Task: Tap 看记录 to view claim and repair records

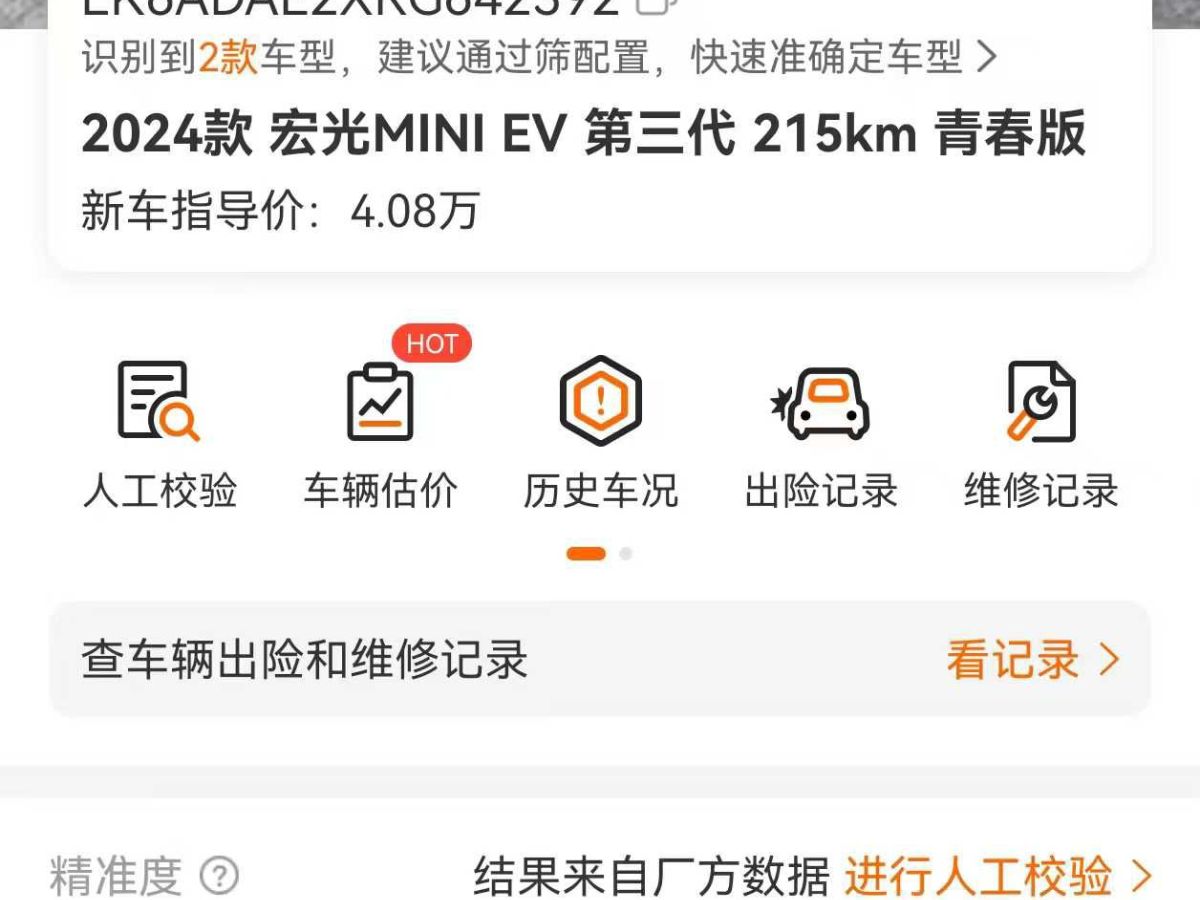Action: (1032, 660)
